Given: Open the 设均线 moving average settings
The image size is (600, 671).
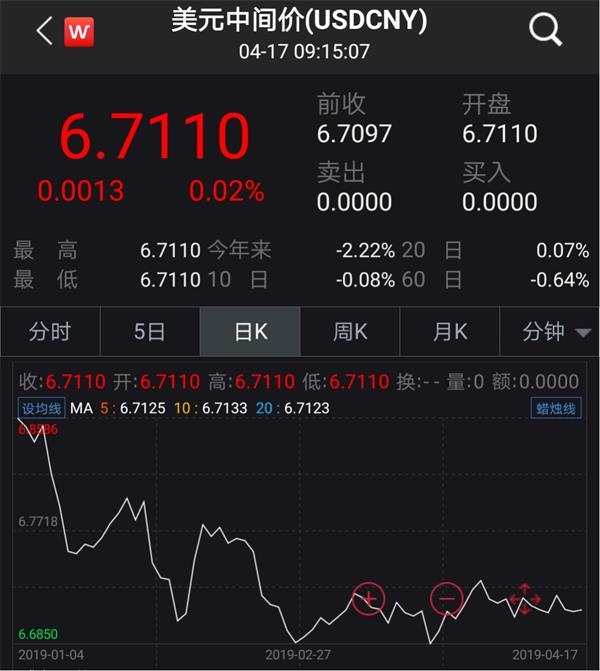Looking at the screenshot, I should (x=41, y=408).
